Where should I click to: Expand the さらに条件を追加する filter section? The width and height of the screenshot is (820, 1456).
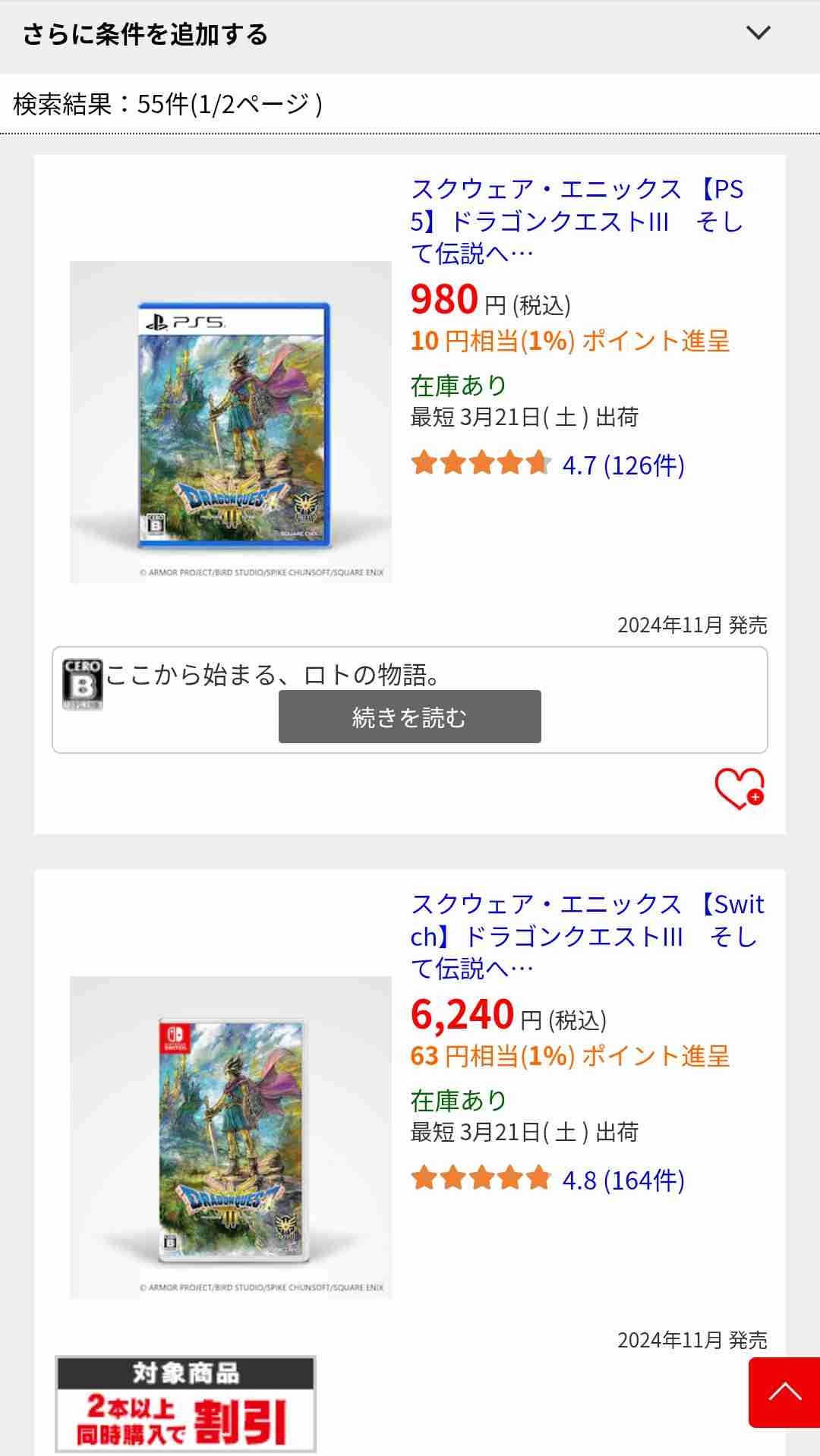click(410, 34)
